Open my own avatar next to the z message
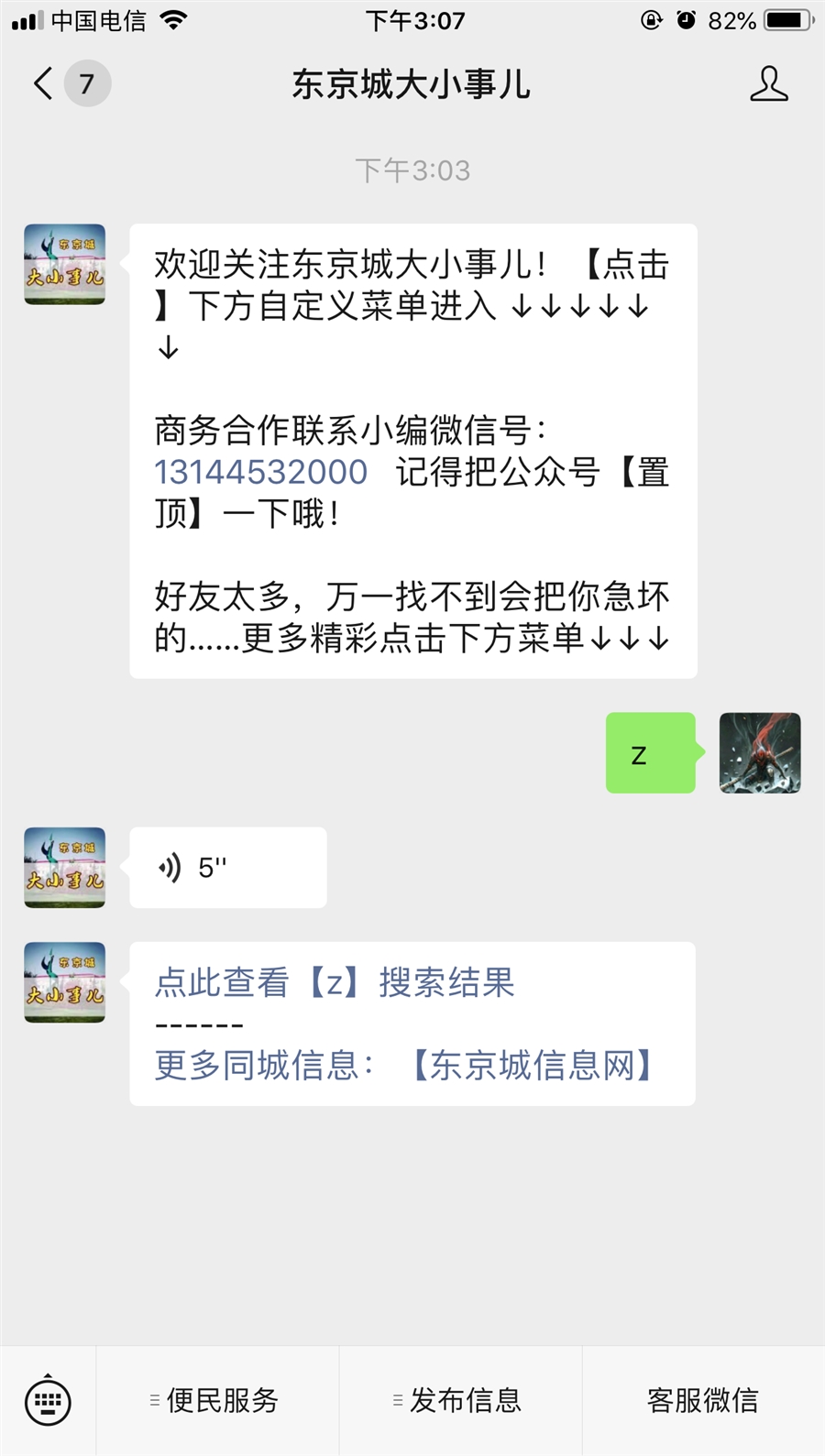This screenshot has width=825, height=1456. (760, 752)
